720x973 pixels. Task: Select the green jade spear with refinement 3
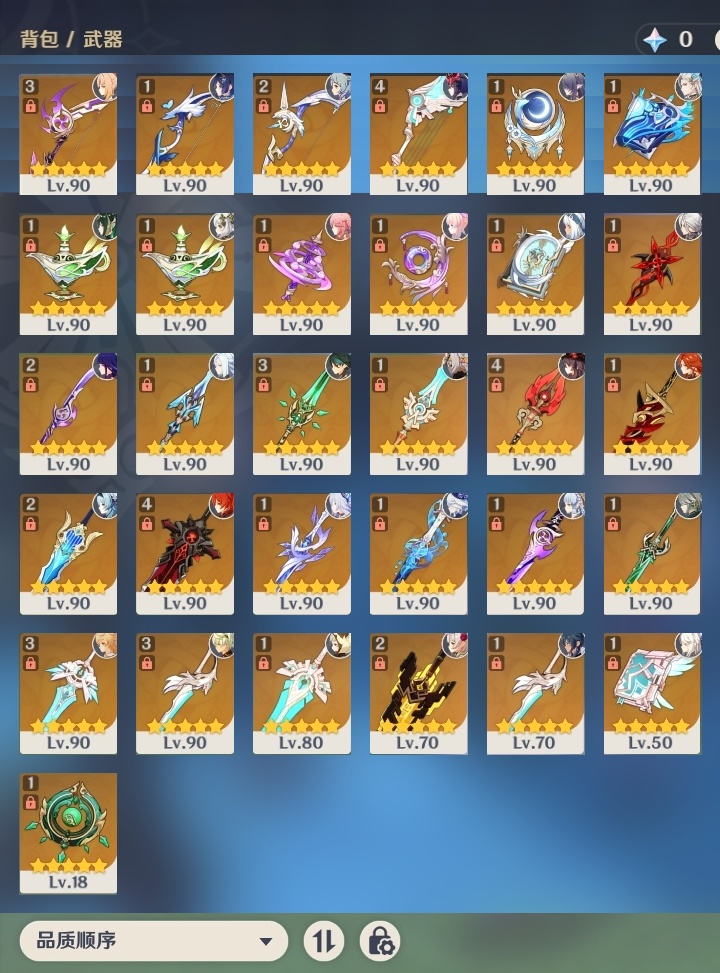click(302, 412)
